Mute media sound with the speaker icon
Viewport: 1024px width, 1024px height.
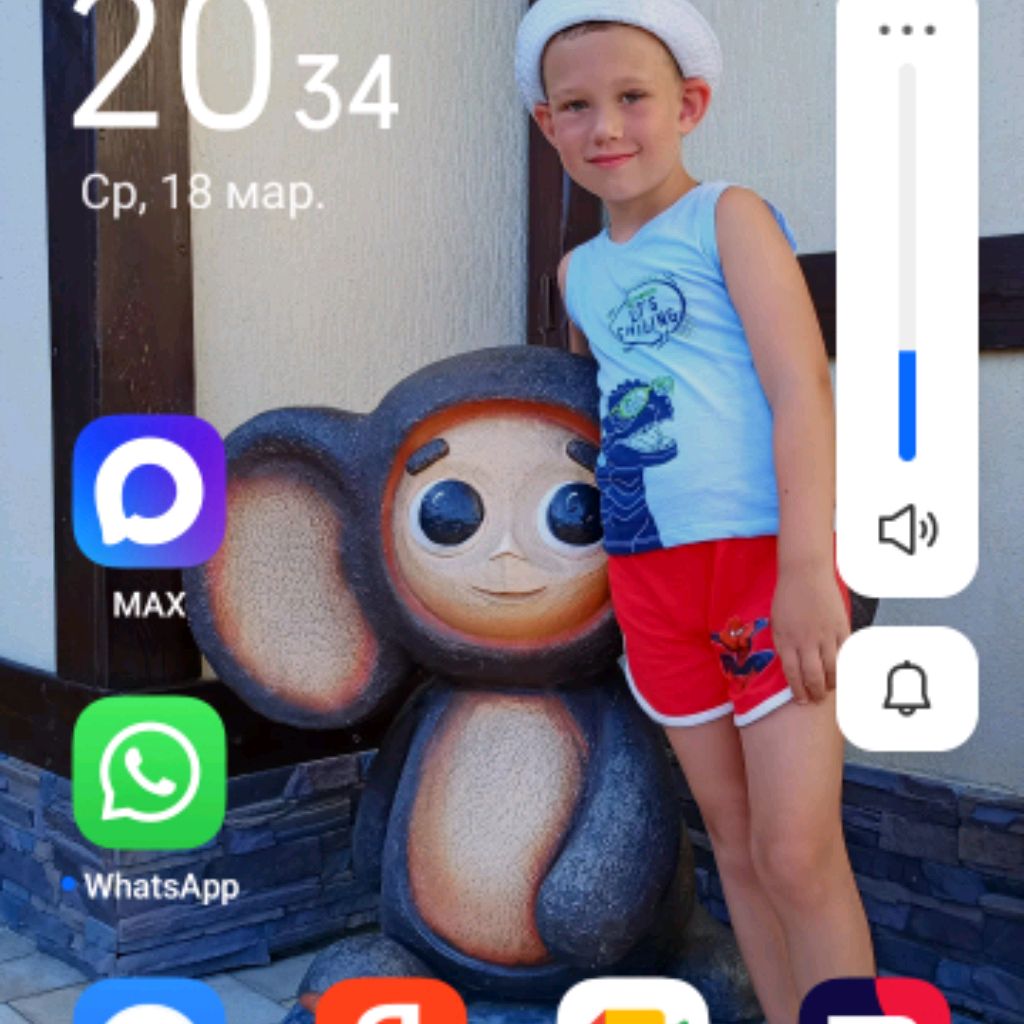(x=906, y=530)
